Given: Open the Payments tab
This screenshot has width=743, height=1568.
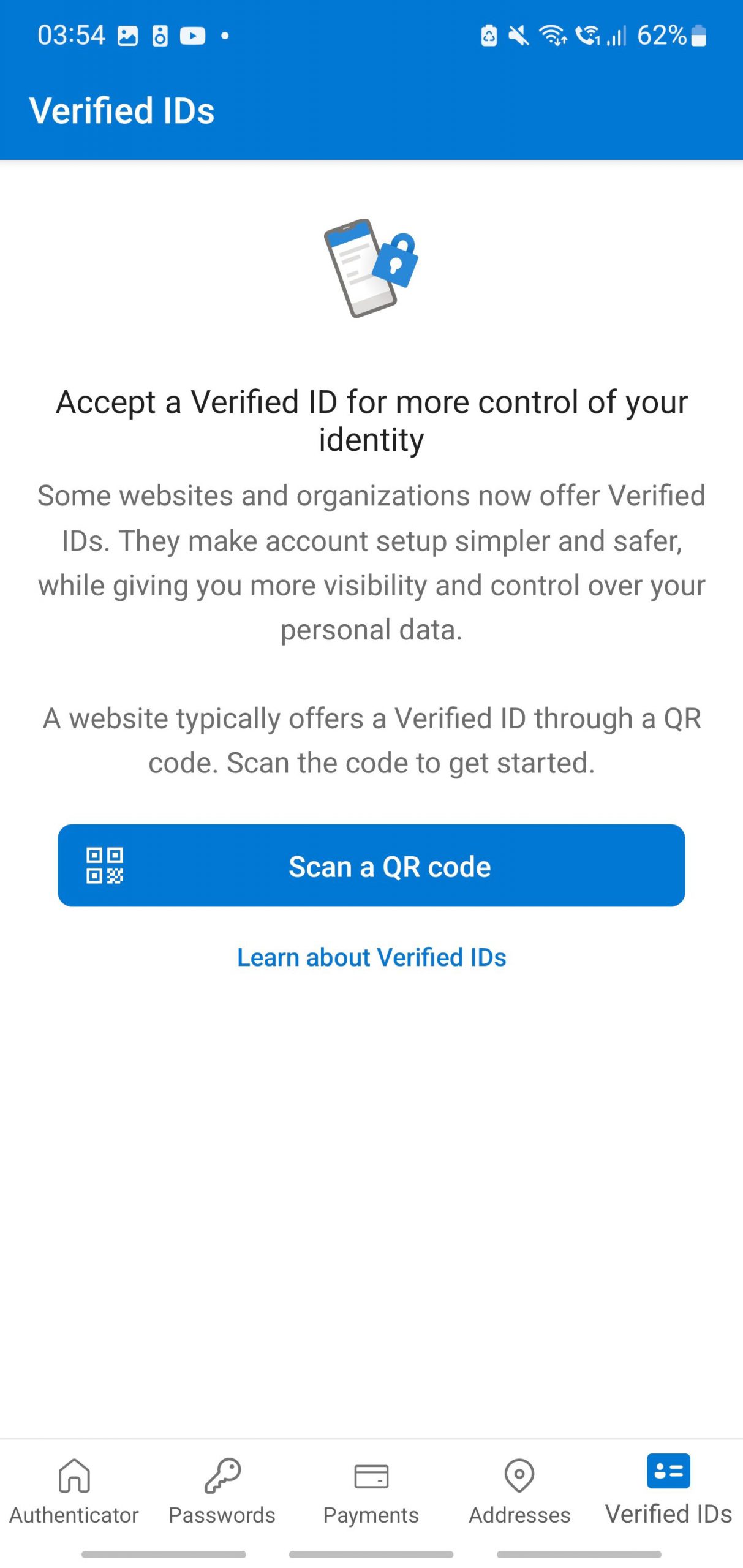Looking at the screenshot, I should click(x=371, y=1491).
